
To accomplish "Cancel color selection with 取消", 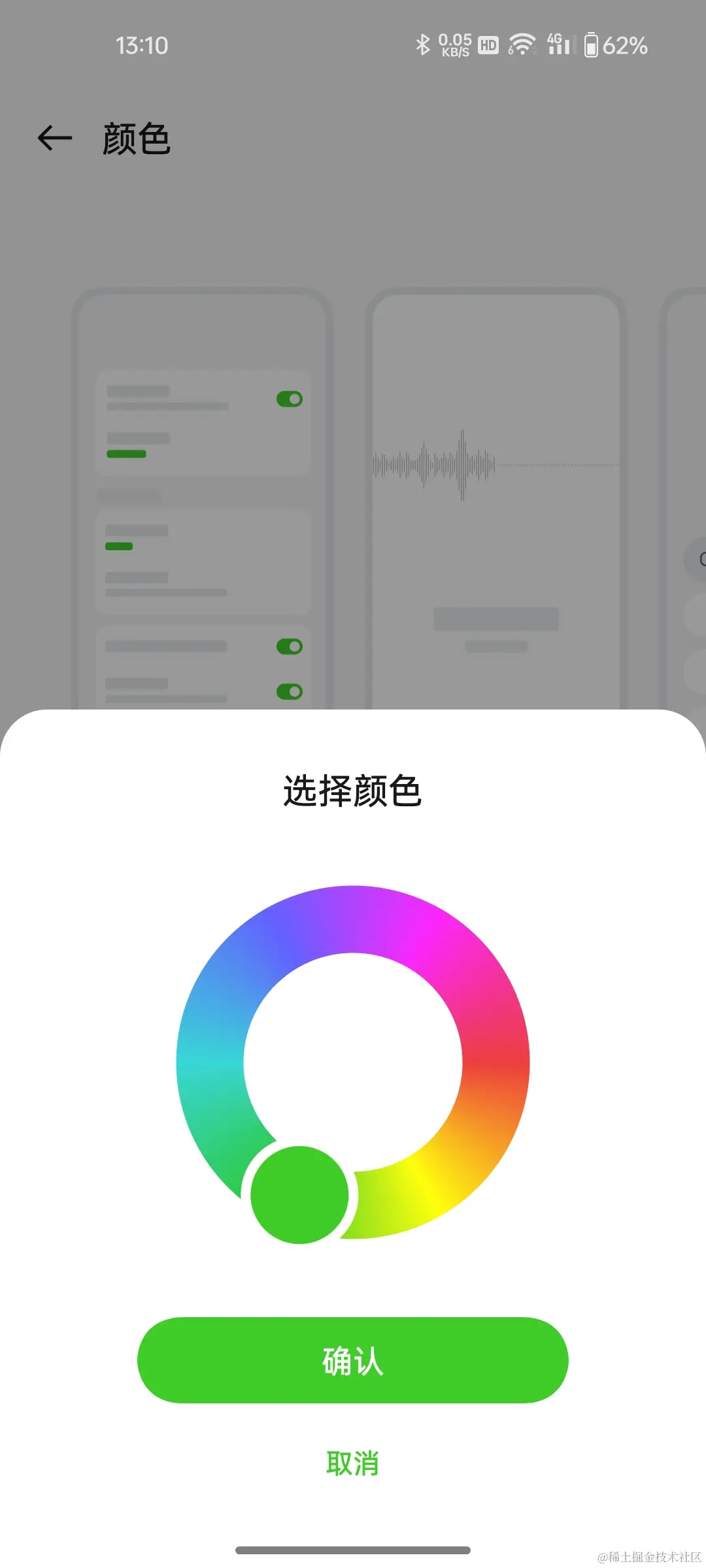I will (352, 1463).
